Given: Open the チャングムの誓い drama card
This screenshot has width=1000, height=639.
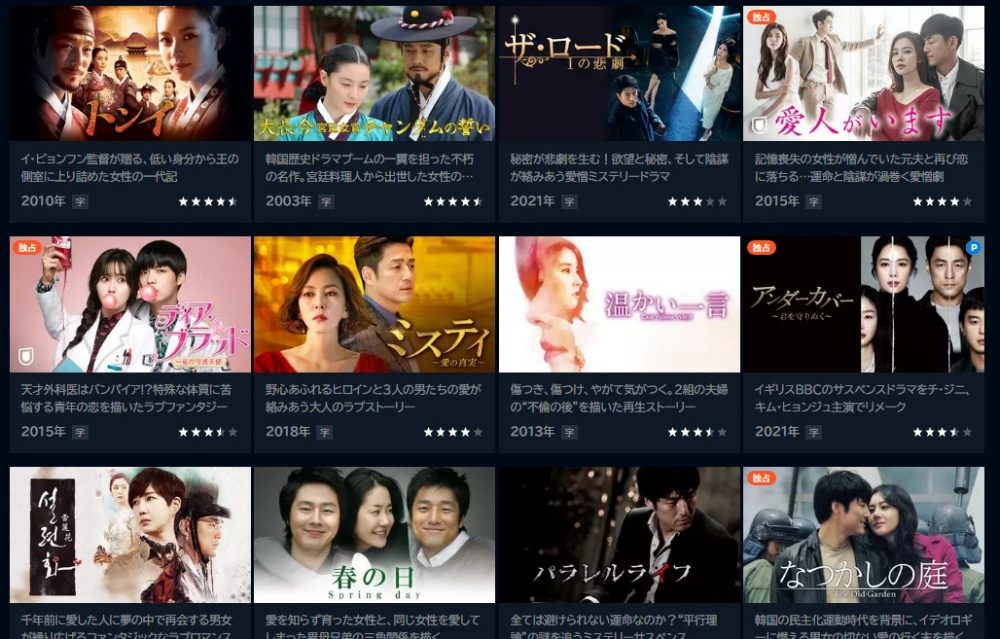Looking at the screenshot, I should point(374,73).
